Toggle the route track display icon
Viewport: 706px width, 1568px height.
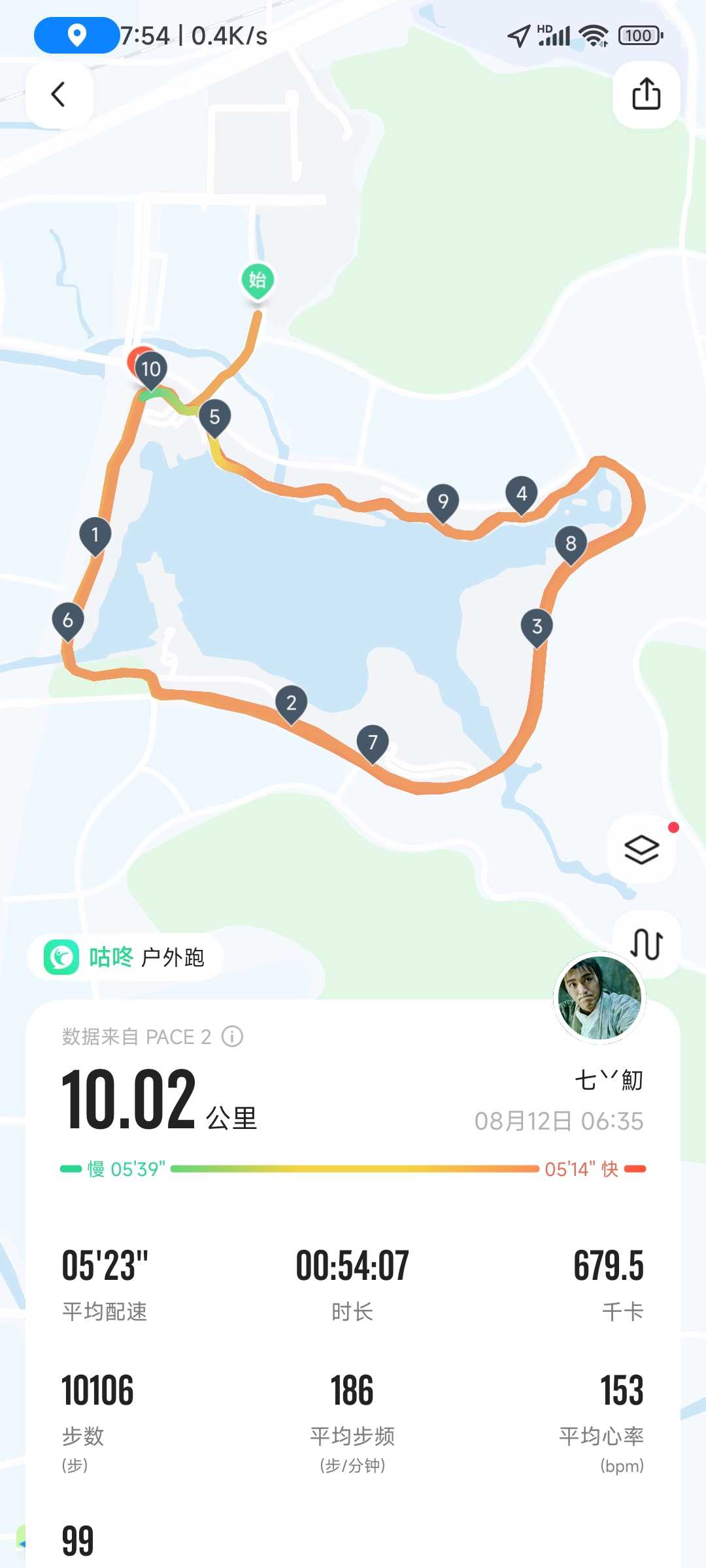[x=647, y=944]
